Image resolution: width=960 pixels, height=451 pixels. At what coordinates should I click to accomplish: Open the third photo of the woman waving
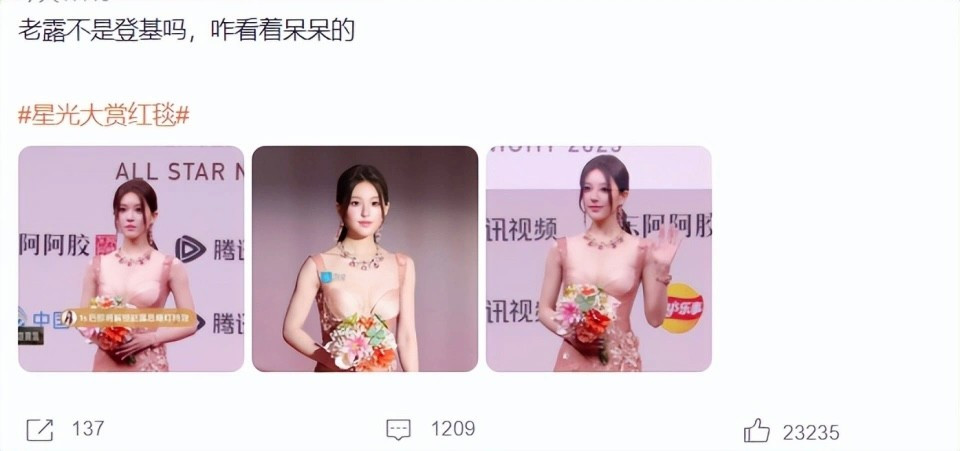click(x=598, y=259)
